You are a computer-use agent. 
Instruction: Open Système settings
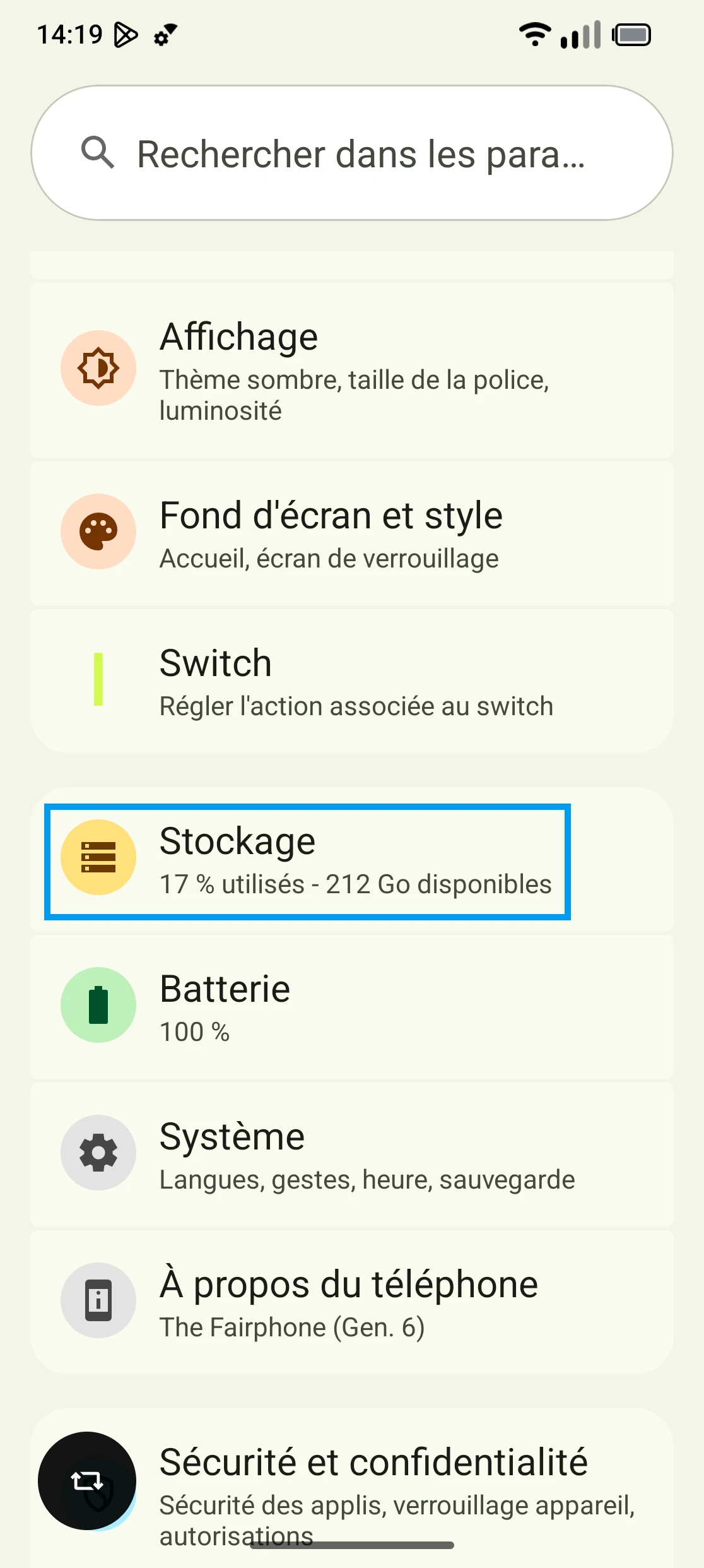(x=352, y=1154)
